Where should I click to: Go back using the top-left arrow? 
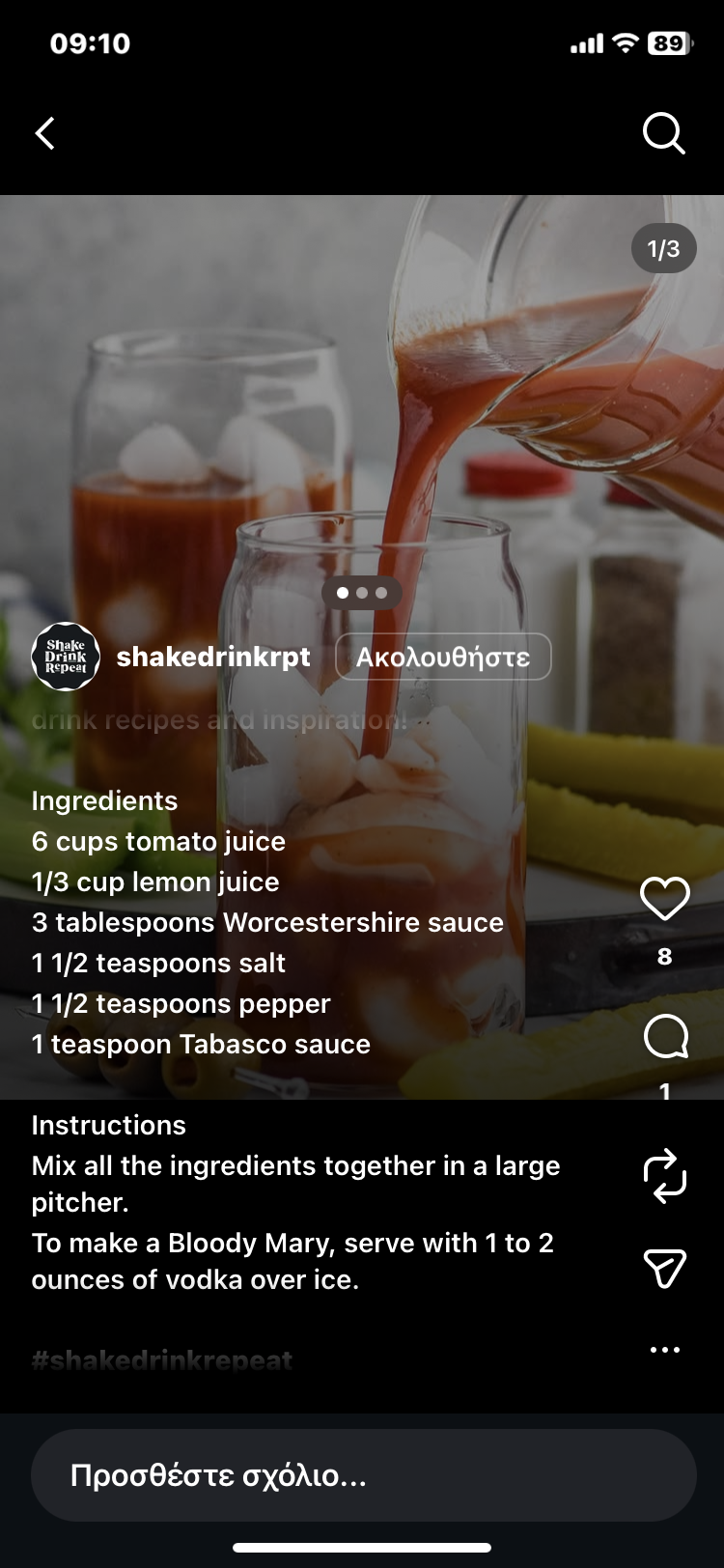point(45,133)
